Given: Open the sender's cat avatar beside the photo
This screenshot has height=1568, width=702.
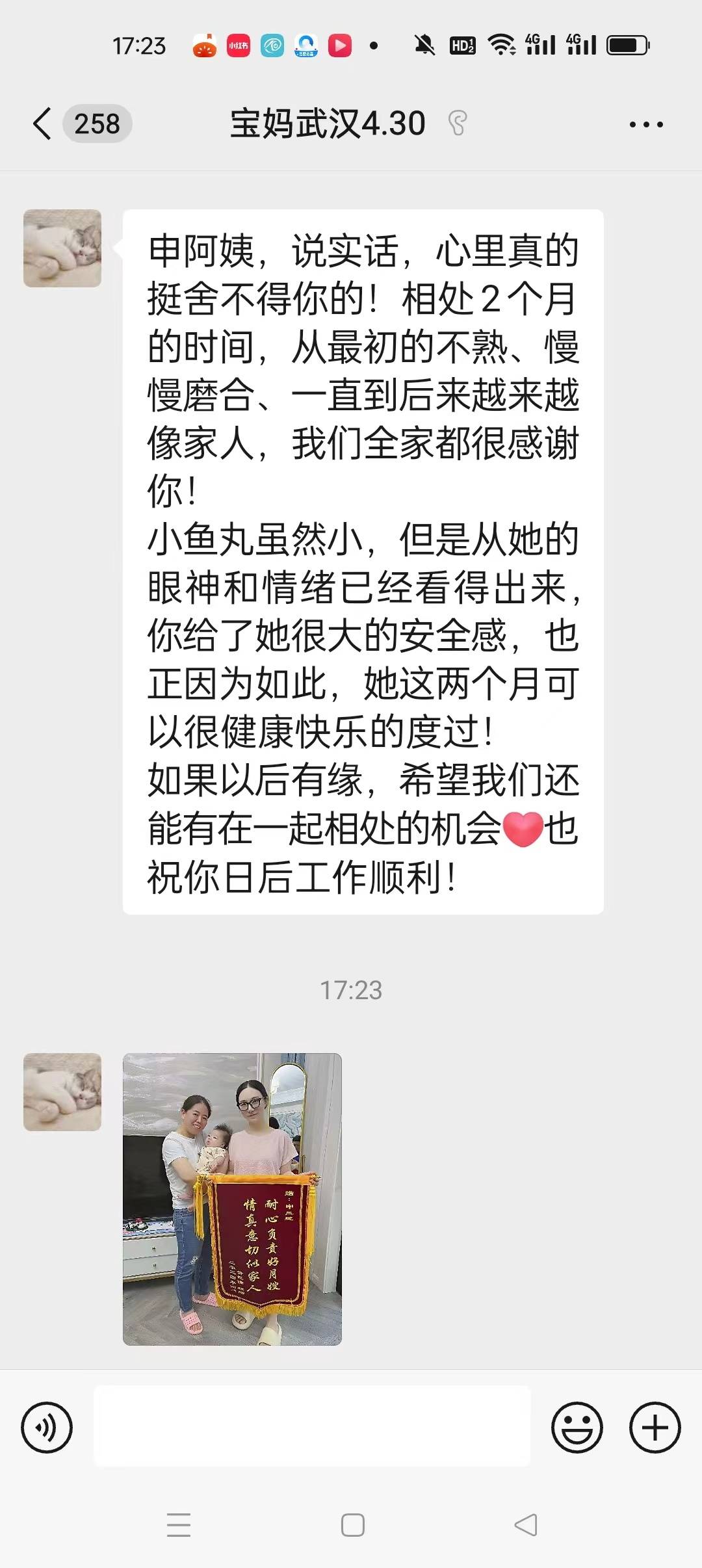Looking at the screenshot, I should (x=62, y=1092).
